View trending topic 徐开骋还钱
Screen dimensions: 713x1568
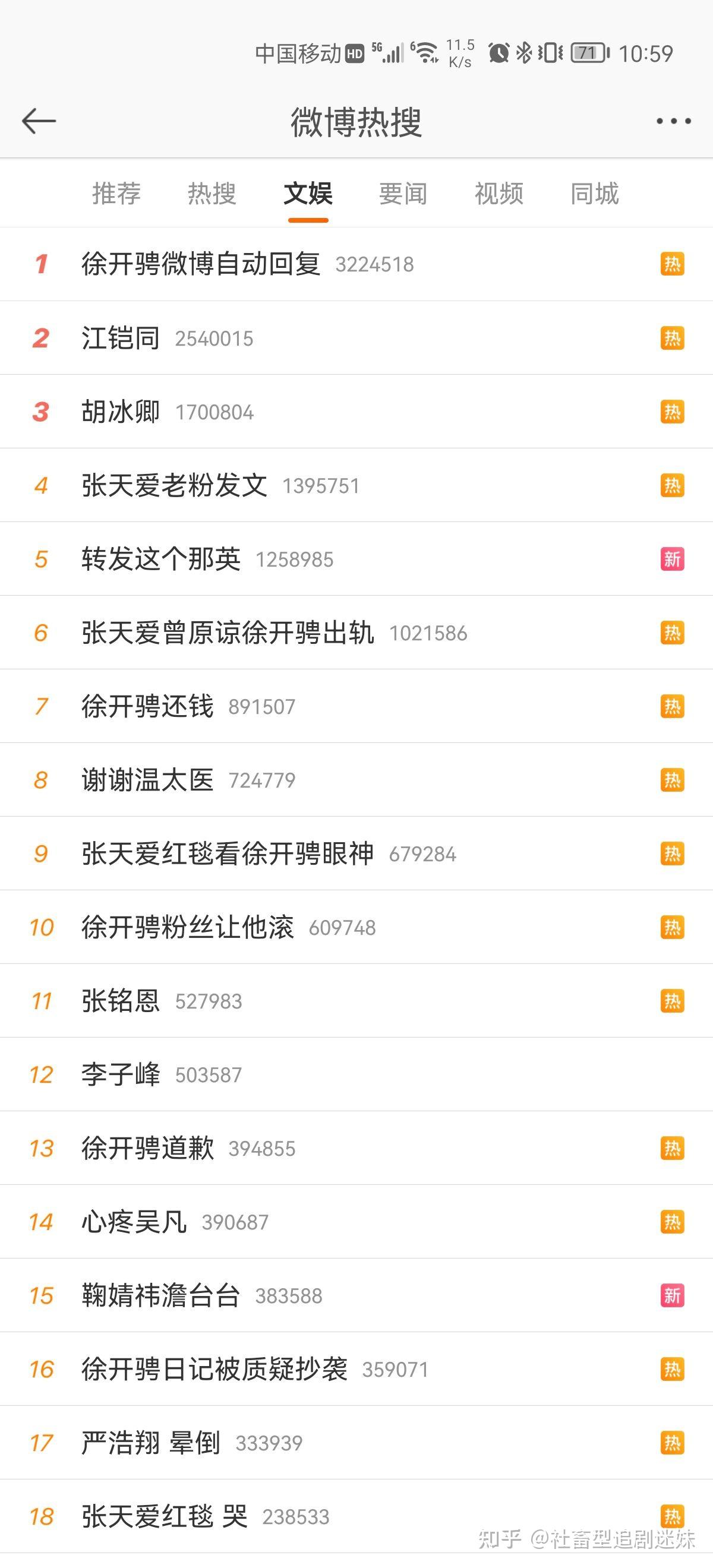tap(147, 707)
